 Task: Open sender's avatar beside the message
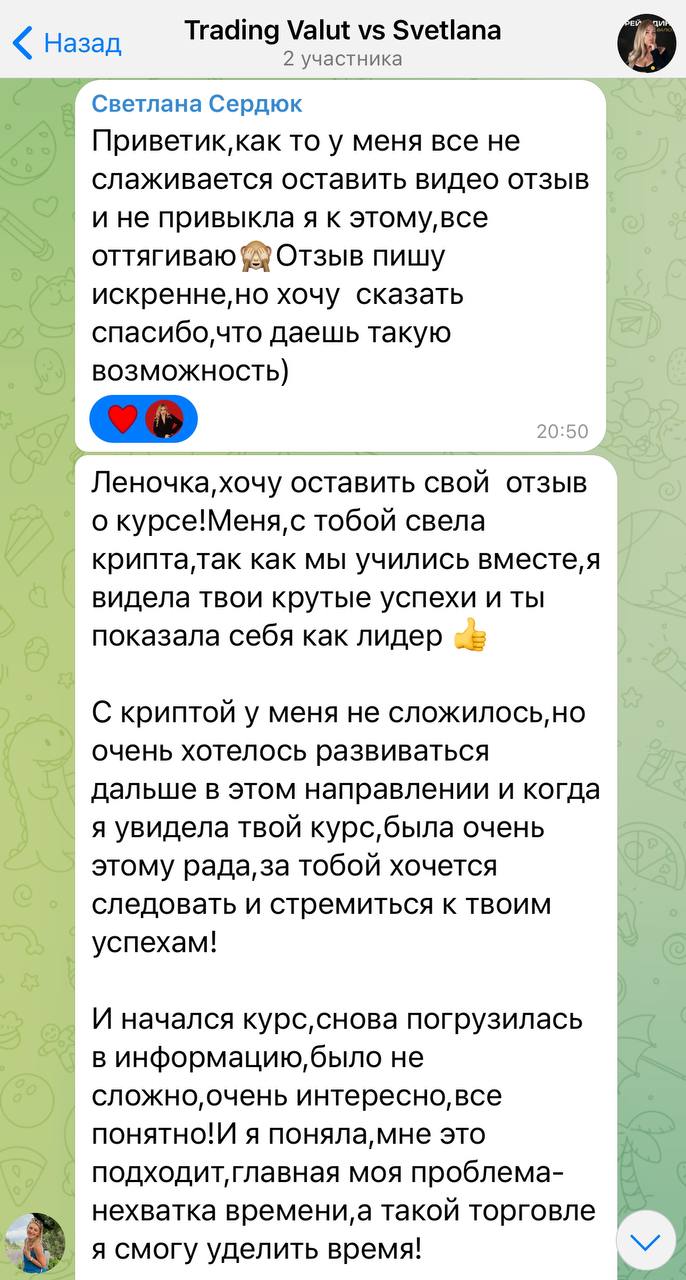[35, 1243]
